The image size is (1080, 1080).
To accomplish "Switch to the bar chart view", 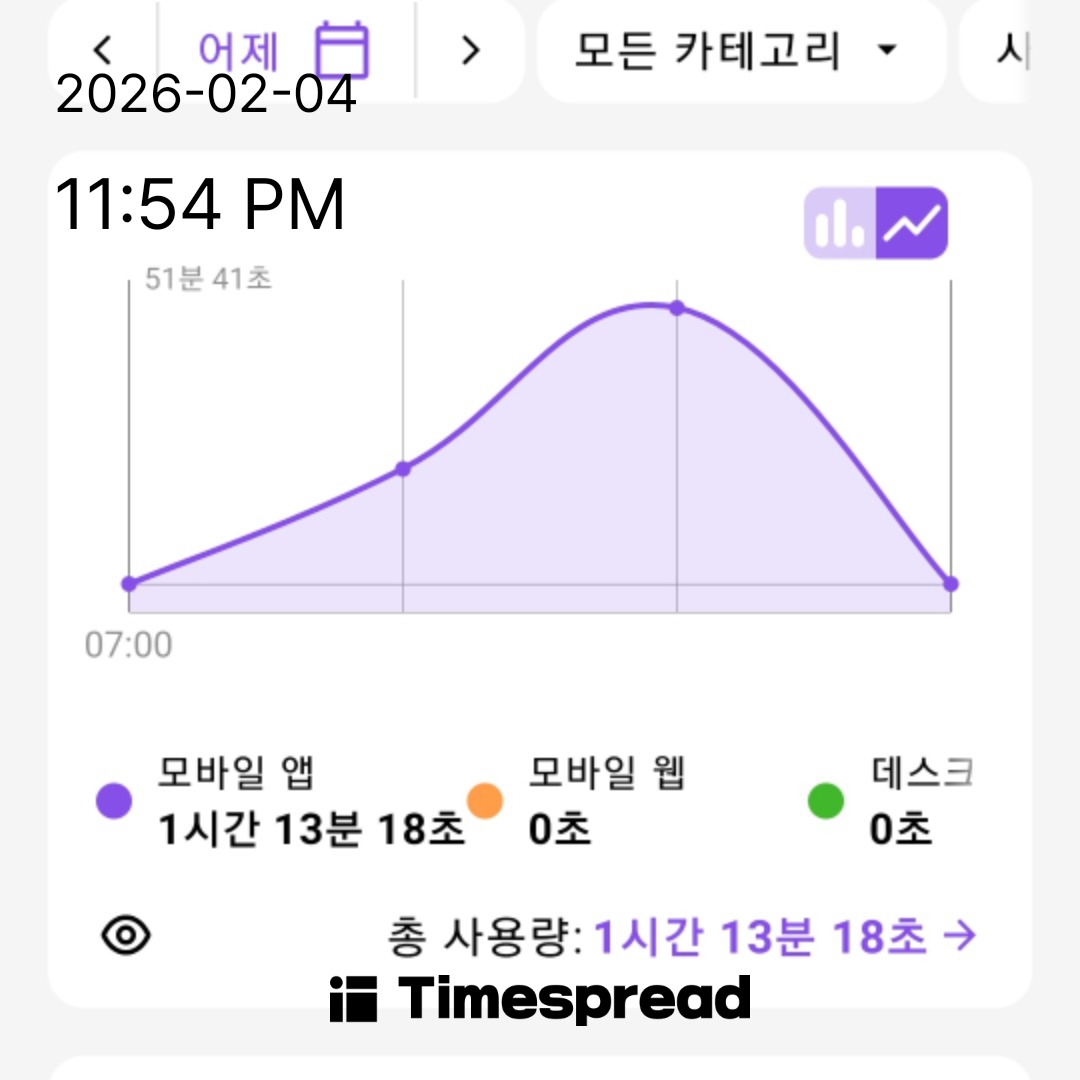I will pos(841,223).
